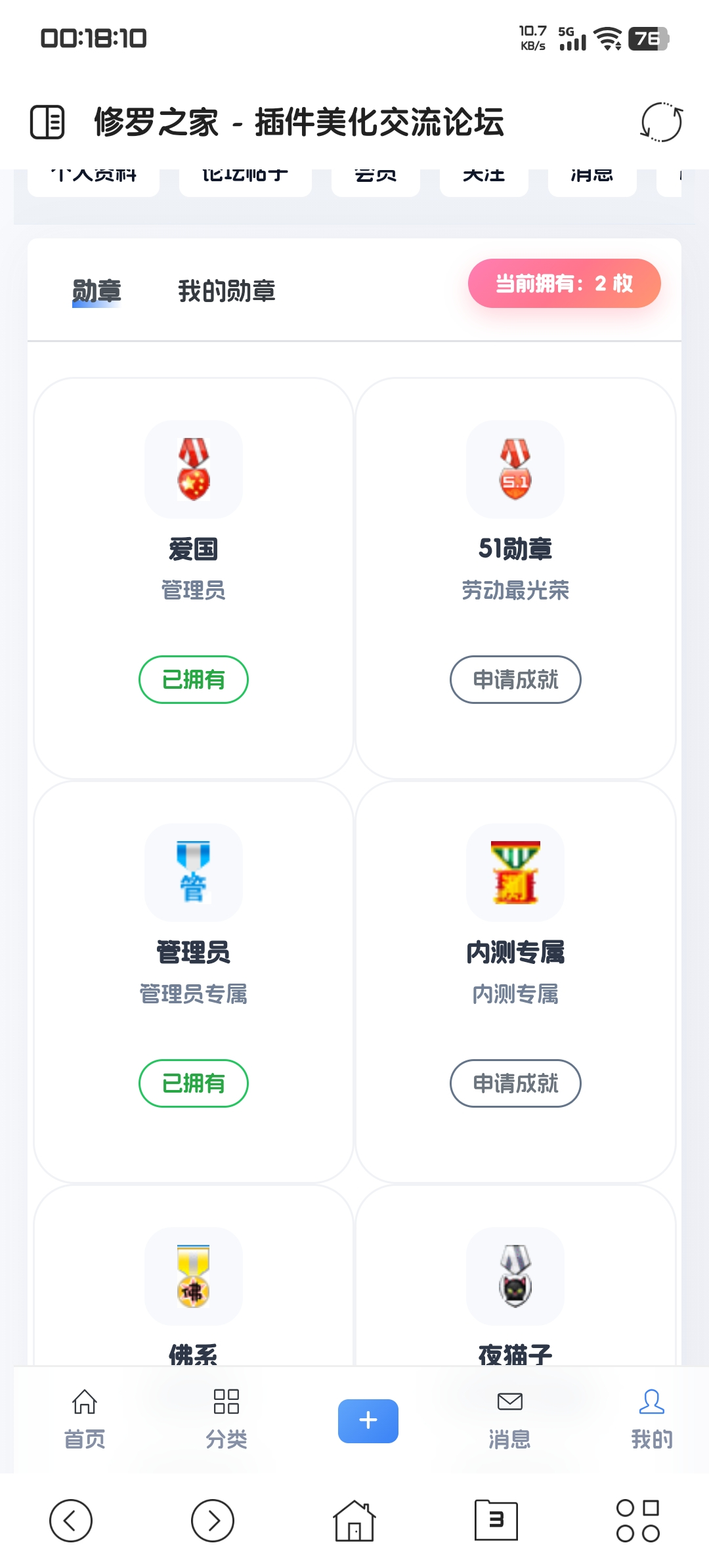
Task: Tap 已拥有 under 爱国 medal
Action: pyautogui.click(x=194, y=680)
